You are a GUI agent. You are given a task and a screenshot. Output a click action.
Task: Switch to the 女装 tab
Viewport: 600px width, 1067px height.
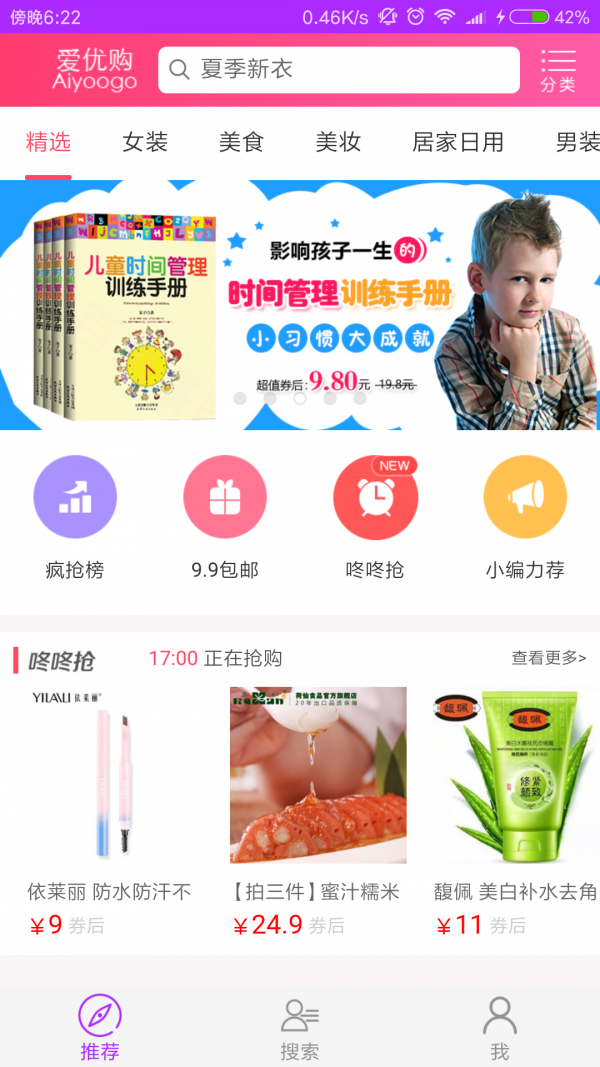(x=145, y=142)
